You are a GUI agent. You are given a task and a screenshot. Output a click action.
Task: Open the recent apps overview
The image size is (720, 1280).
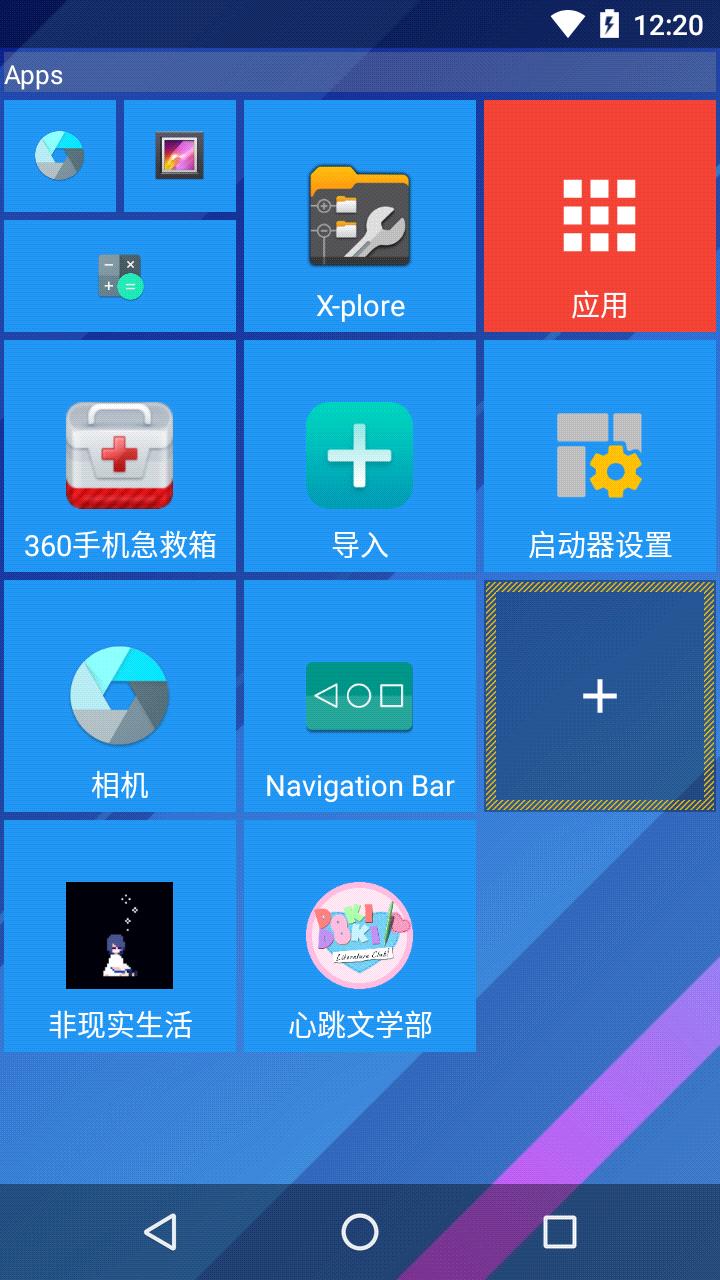pos(560,1232)
